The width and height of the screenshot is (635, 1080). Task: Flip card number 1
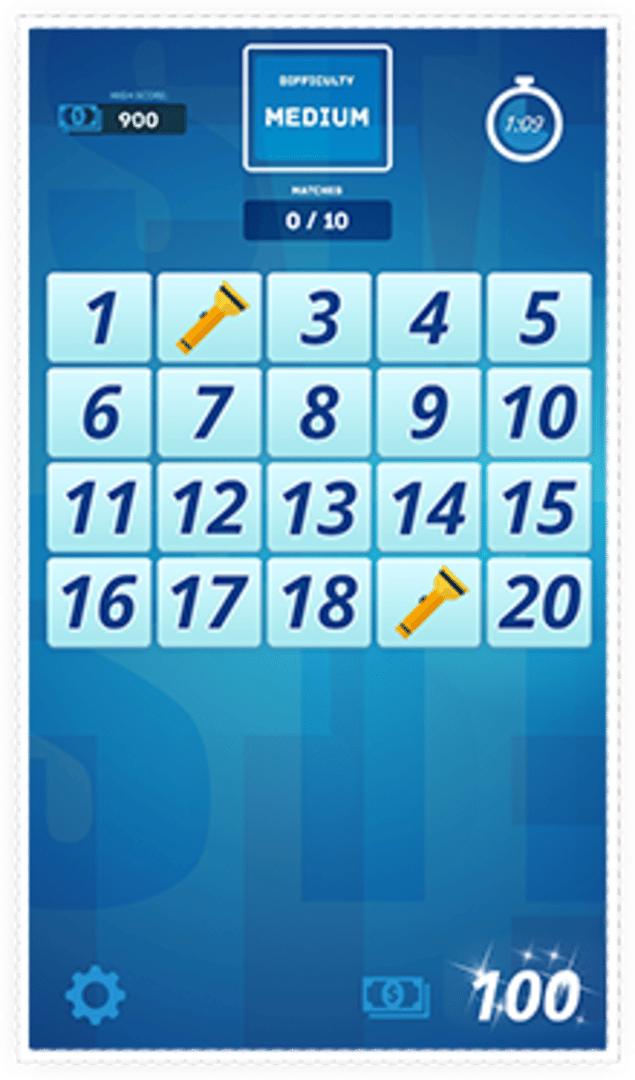[100, 318]
